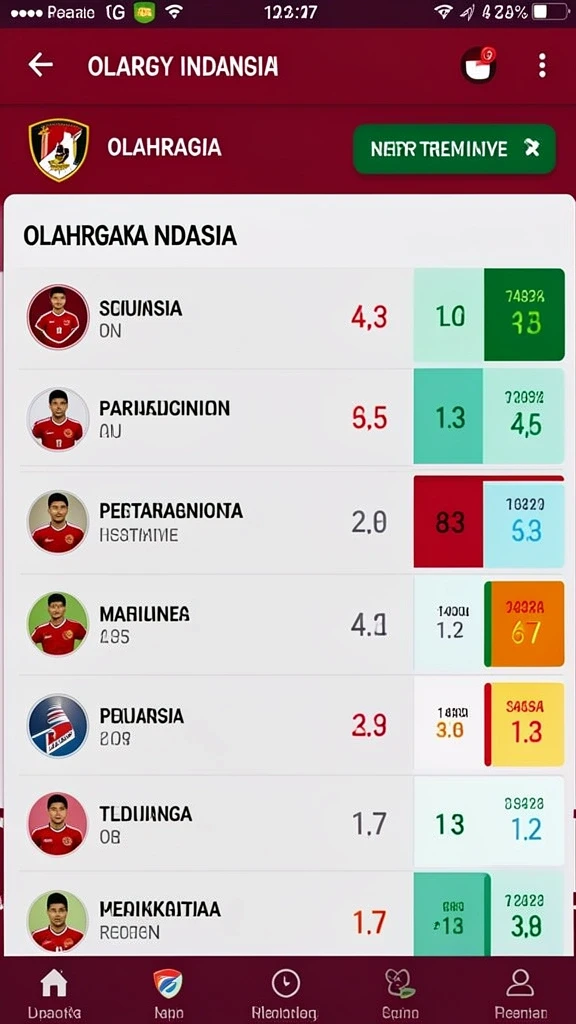The height and width of the screenshot is (1024, 576).
Task: Select the yellow 1.3 cell for PEUARSIA
Action: tap(524, 724)
